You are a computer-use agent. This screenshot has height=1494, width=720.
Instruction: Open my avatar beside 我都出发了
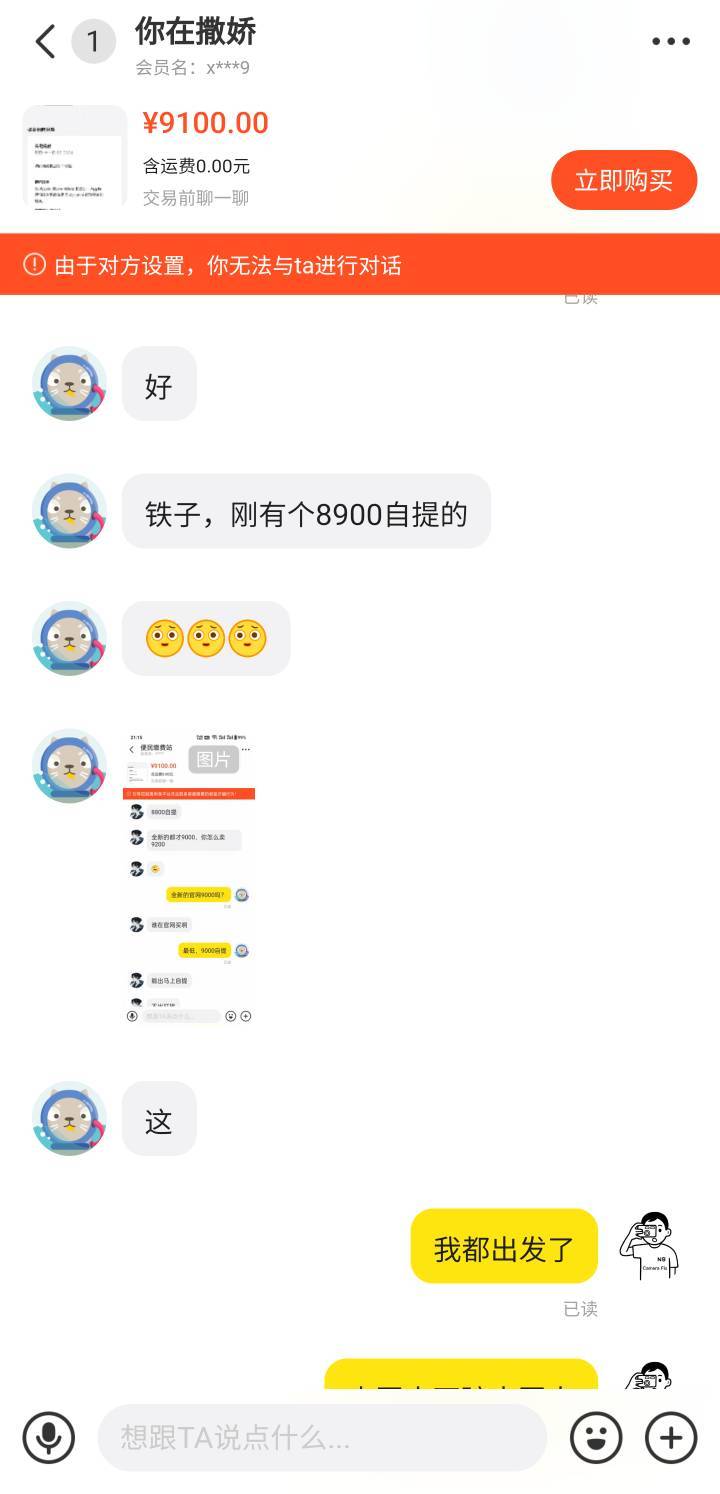pos(651,1246)
